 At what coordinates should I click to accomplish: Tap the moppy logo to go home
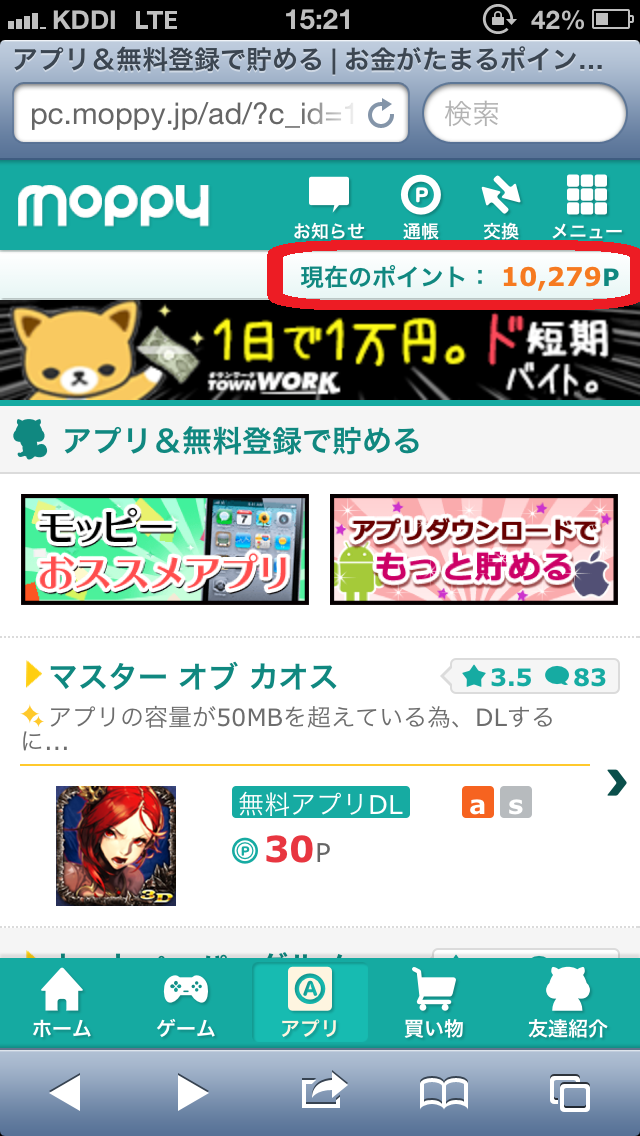click(113, 205)
